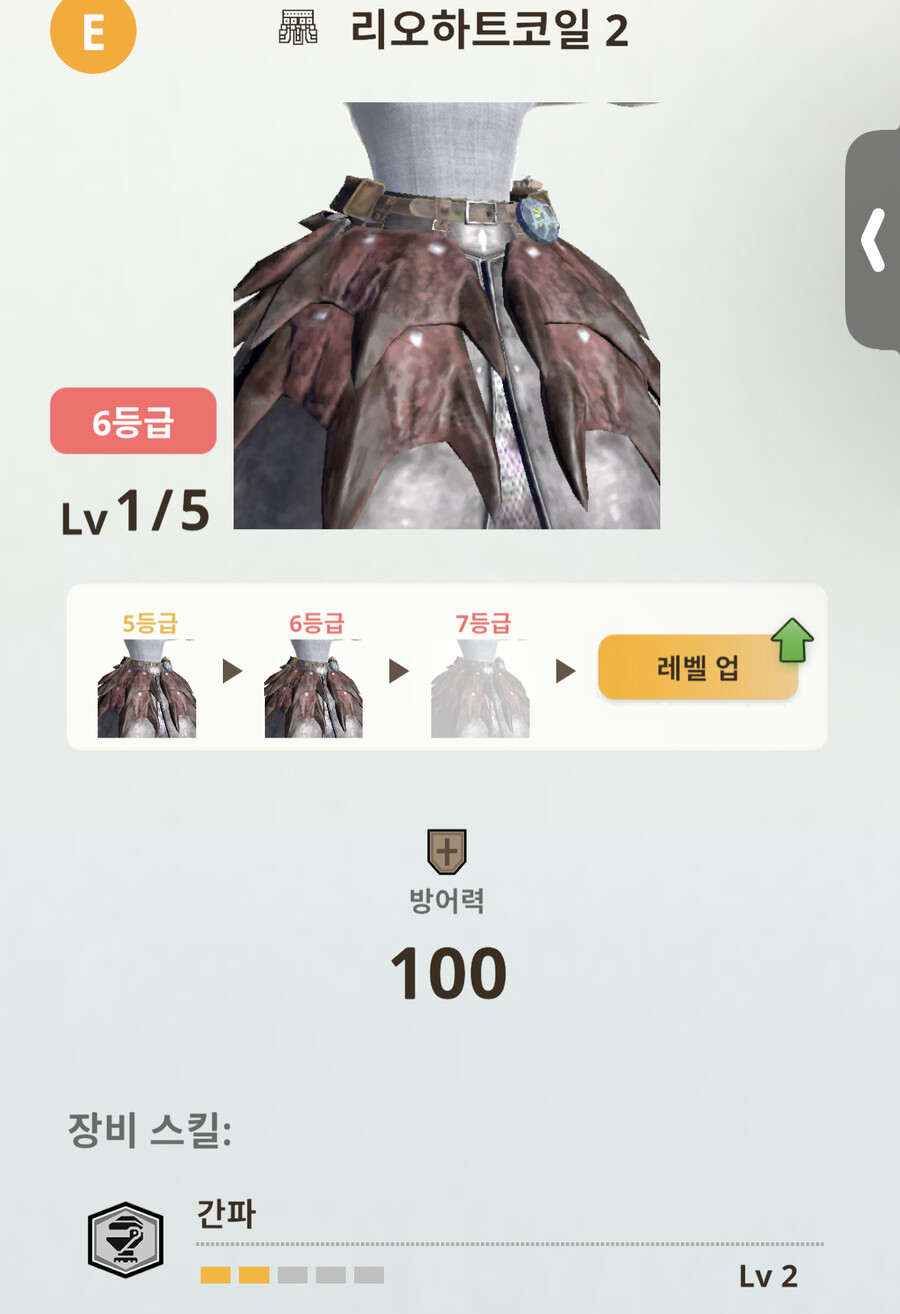Click the 간파 skill level progress bar
The width and height of the screenshot is (900, 1314).
(290, 1274)
